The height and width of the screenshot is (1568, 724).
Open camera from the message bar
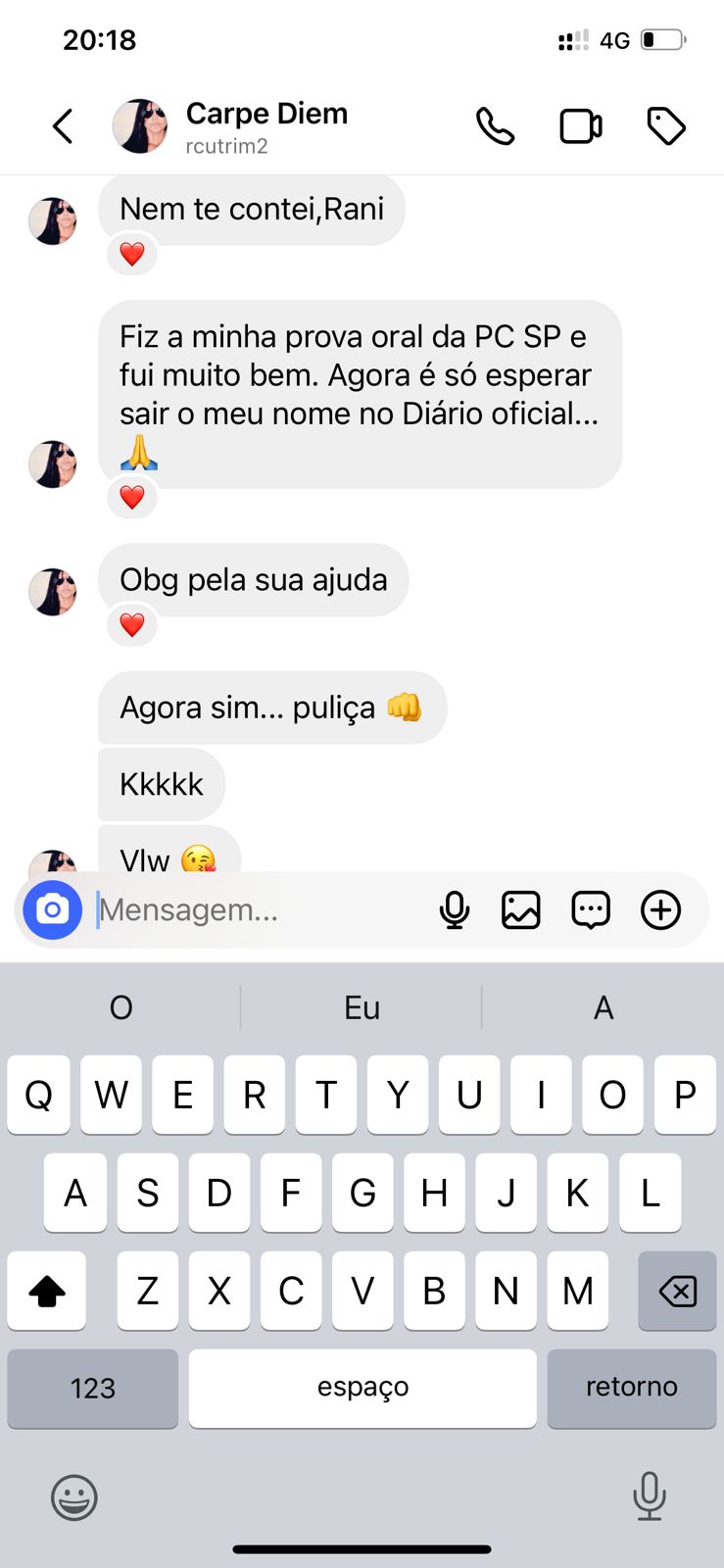(53, 909)
